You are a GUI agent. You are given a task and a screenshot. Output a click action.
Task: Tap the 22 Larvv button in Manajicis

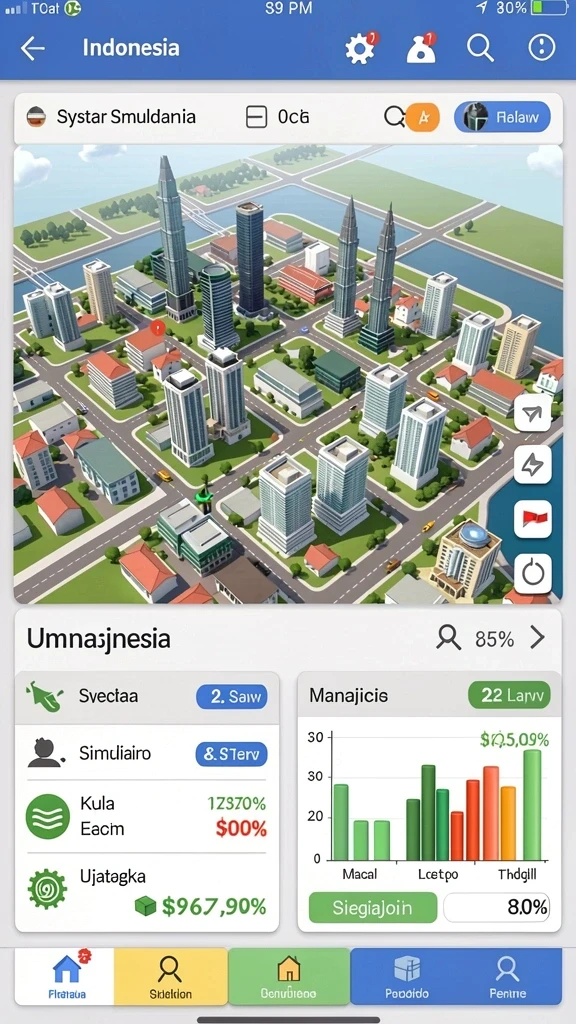pyautogui.click(x=509, y=696)
